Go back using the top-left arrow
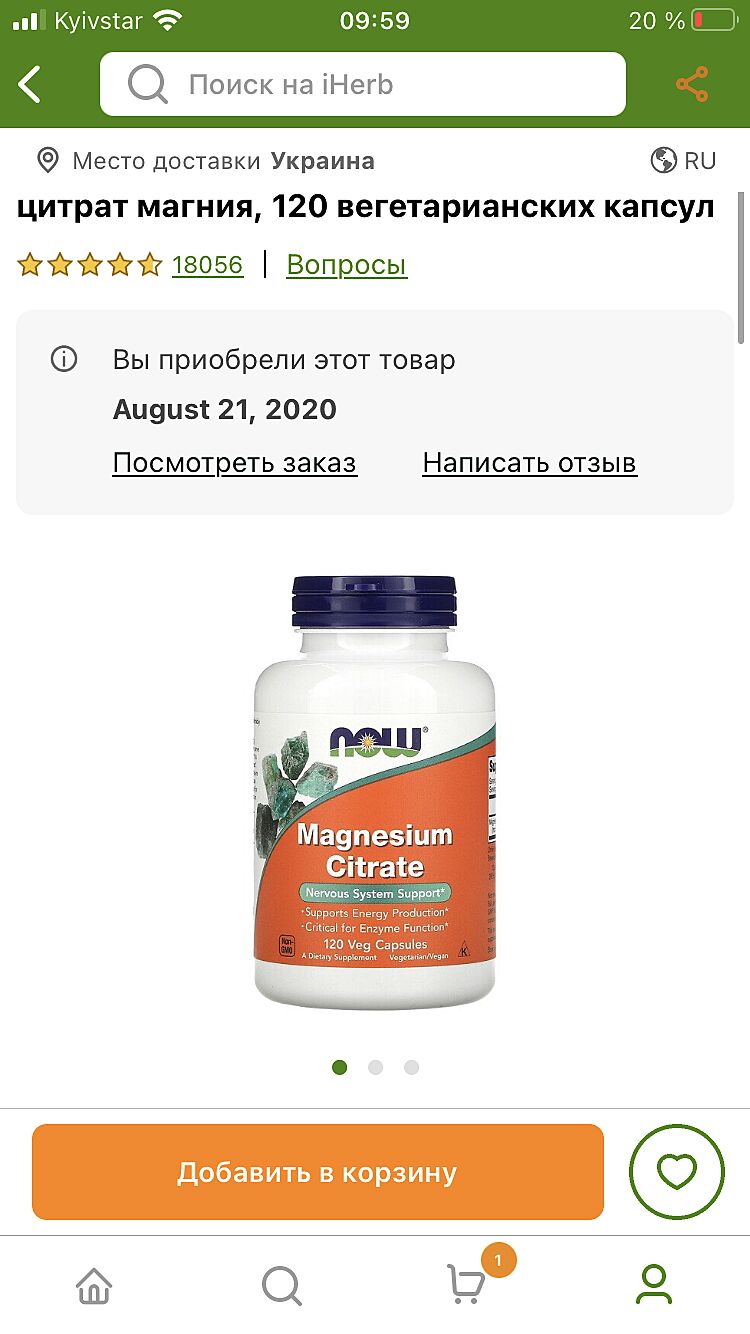 point(30,85)
